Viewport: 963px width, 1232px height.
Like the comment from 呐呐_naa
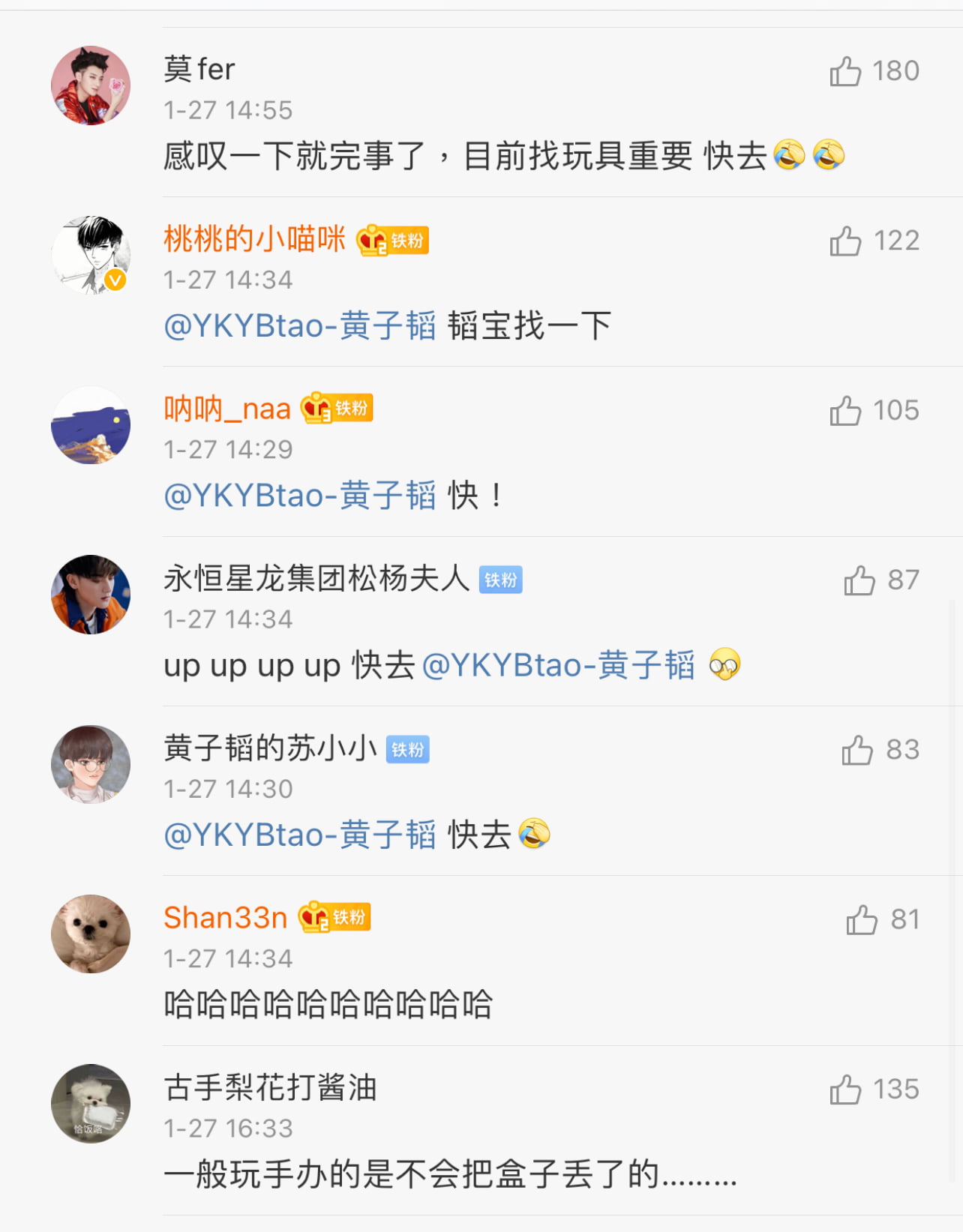pyautogui.click(x=845, y=410)
